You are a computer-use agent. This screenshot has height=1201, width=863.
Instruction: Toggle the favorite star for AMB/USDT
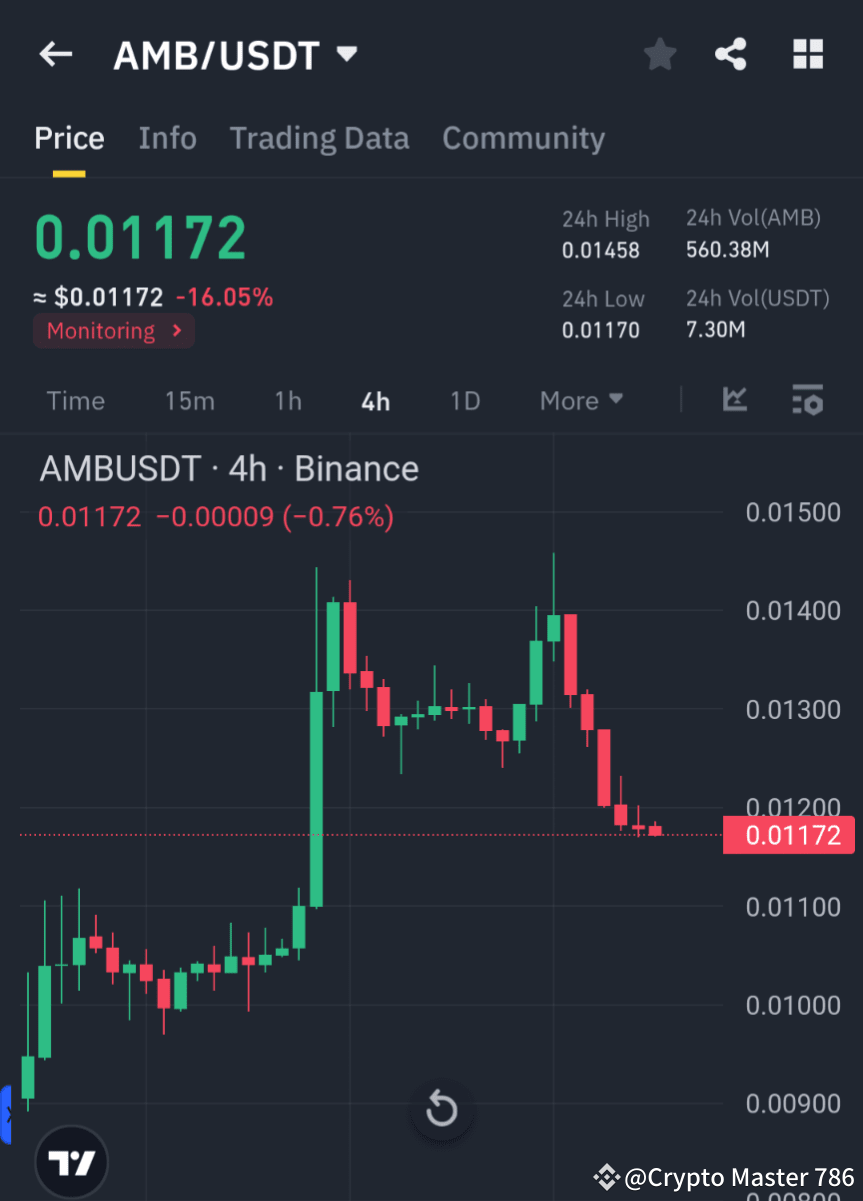click(x=659, y=54)
